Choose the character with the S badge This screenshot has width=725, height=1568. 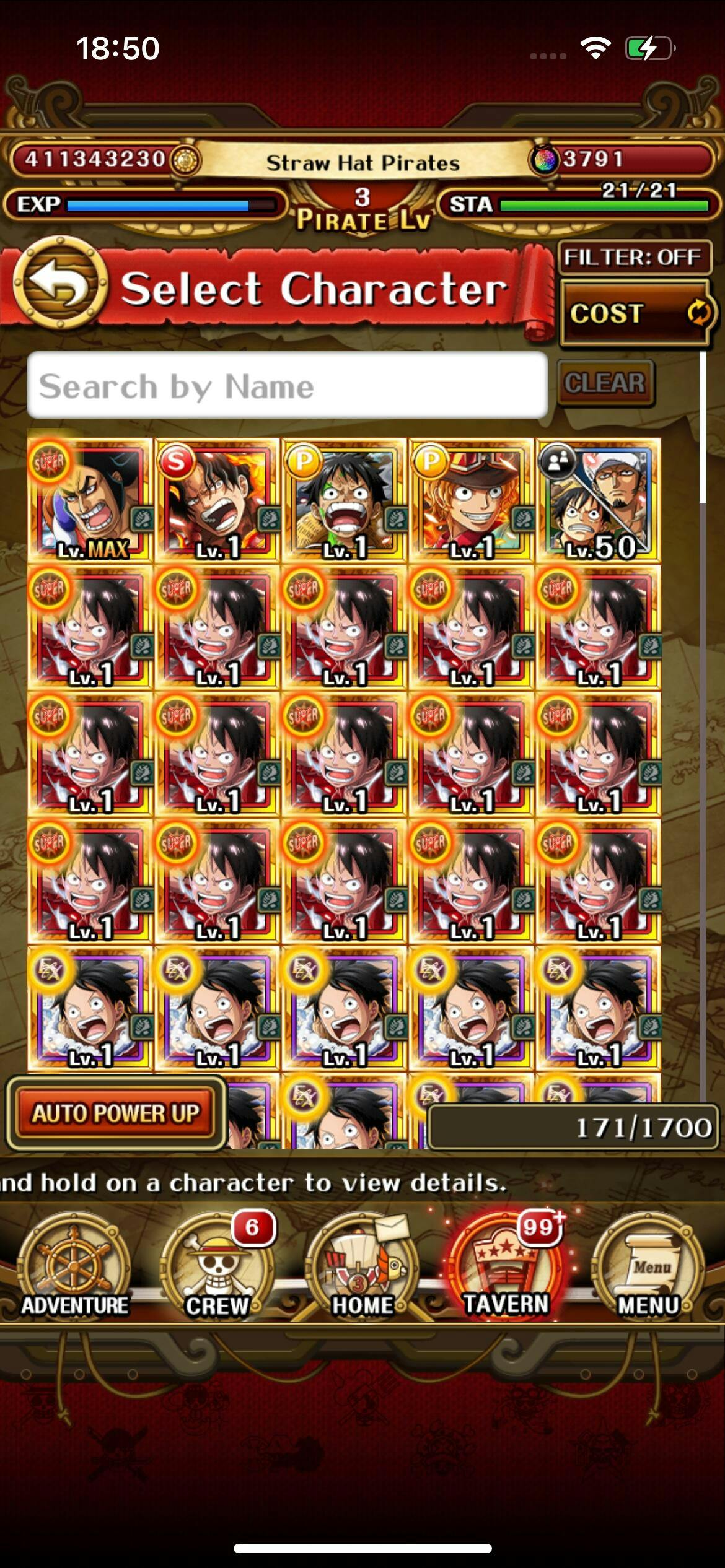tap(217, 500)
